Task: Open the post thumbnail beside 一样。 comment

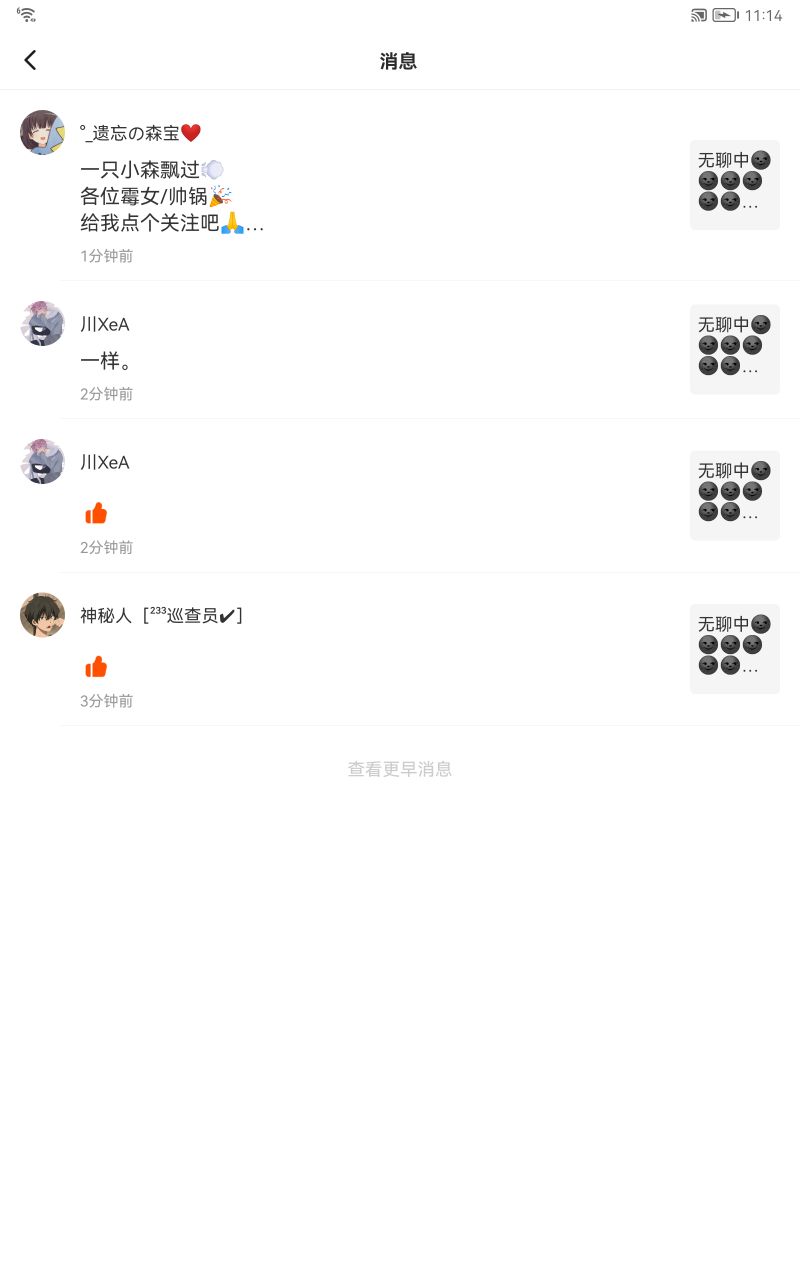Action: 734,349
